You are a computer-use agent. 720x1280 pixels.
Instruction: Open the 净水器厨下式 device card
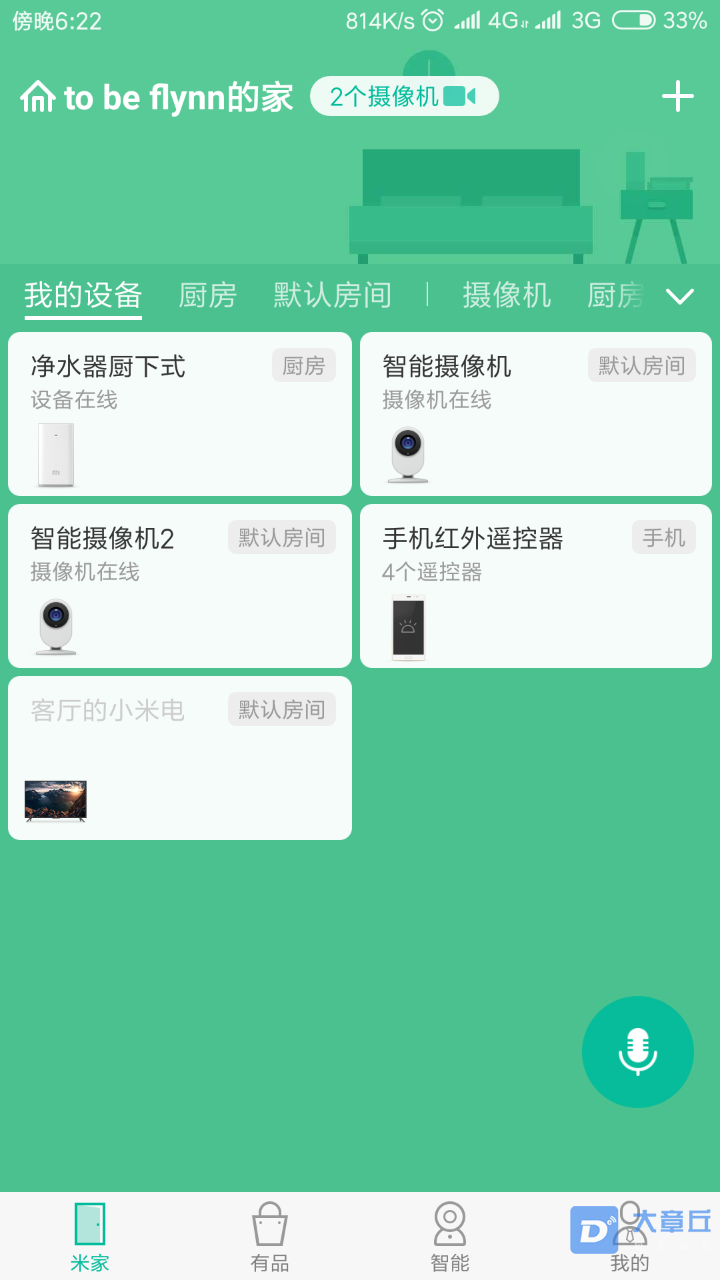(x=180, y=414)
